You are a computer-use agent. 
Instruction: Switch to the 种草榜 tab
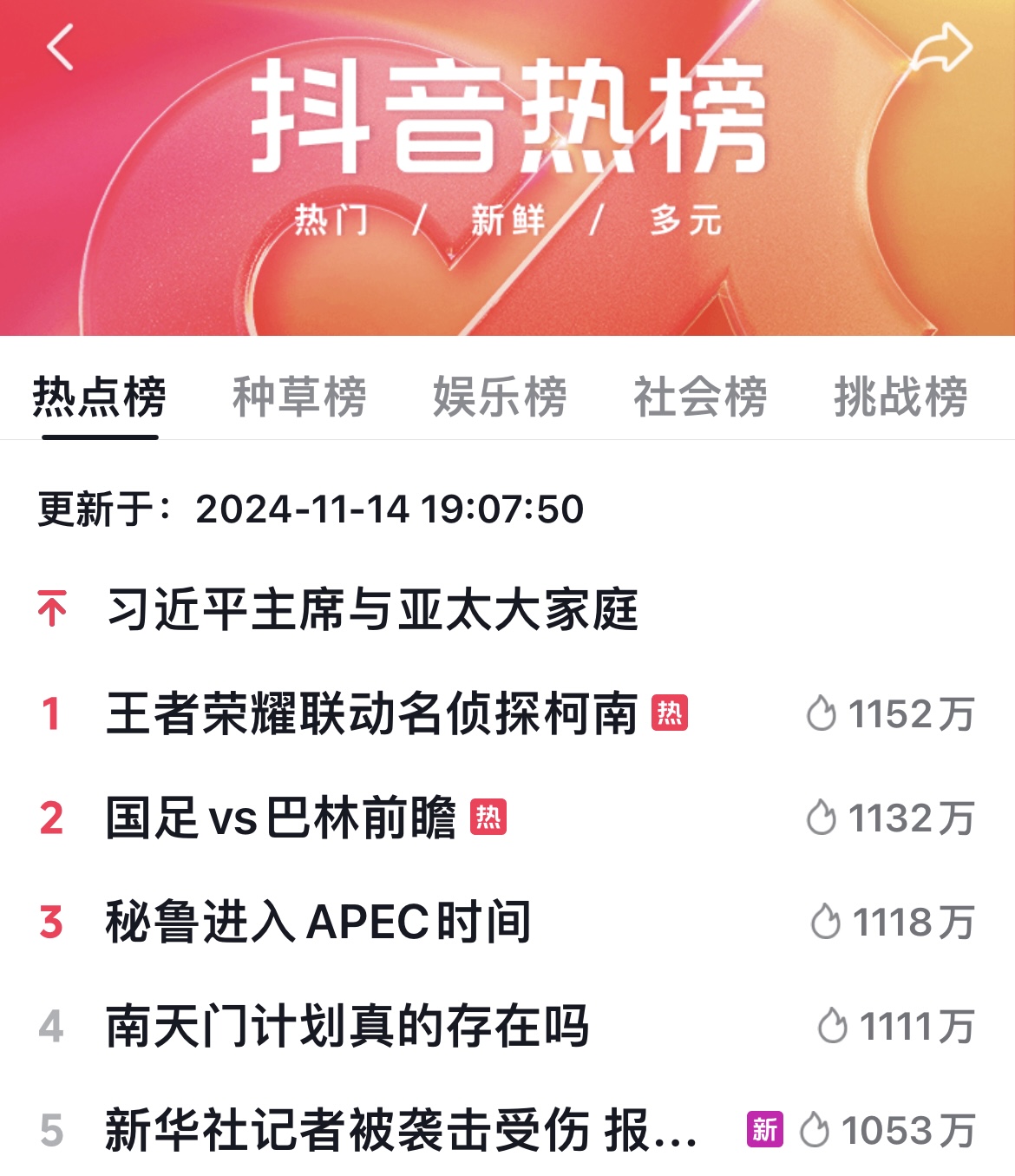pyautogui.click(x=299, y=397)
